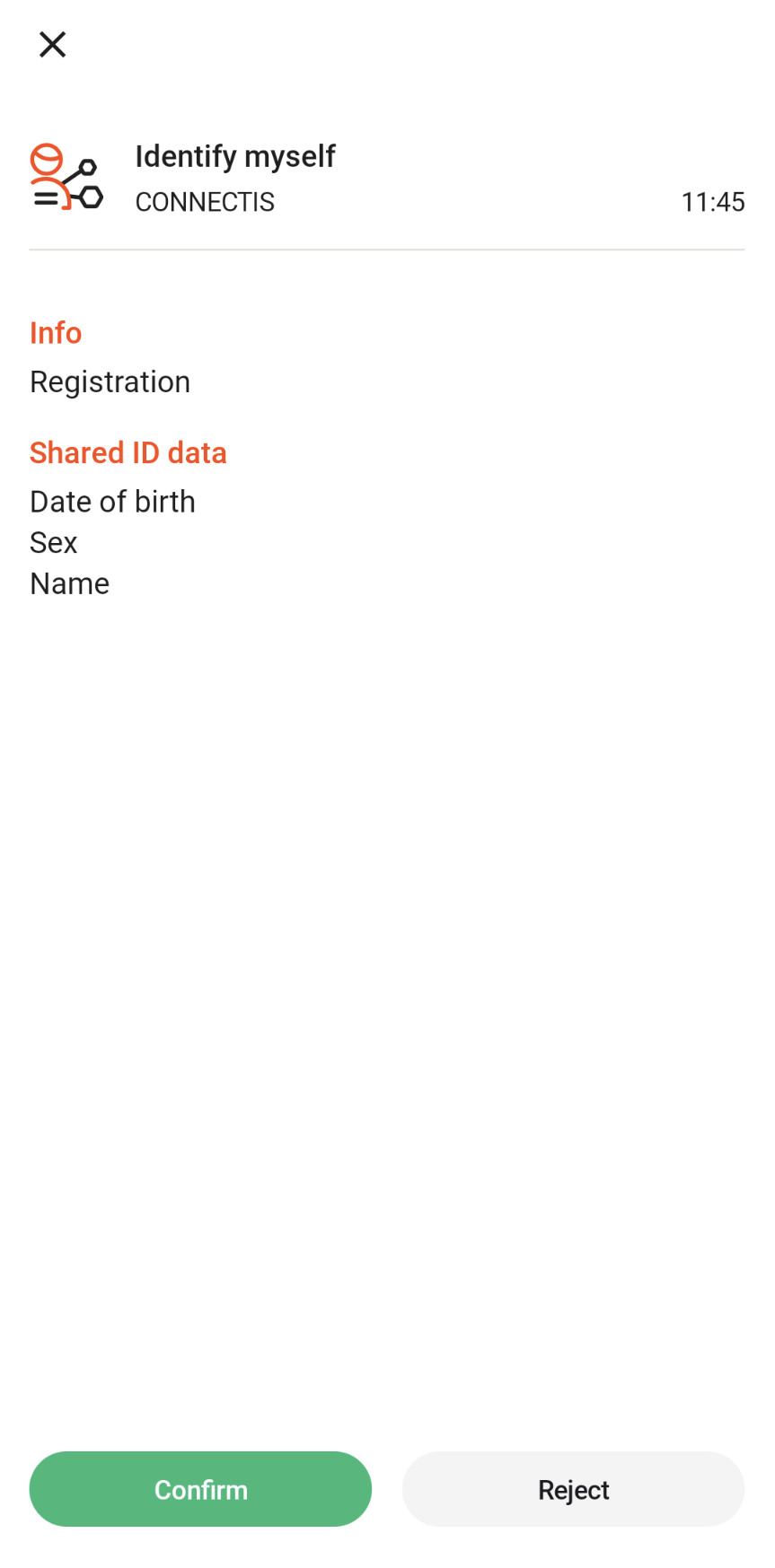Close the identification request with the X
The height and width of the screenshot is (1568, 775).
pyautogui.click(x=52, y=44)
